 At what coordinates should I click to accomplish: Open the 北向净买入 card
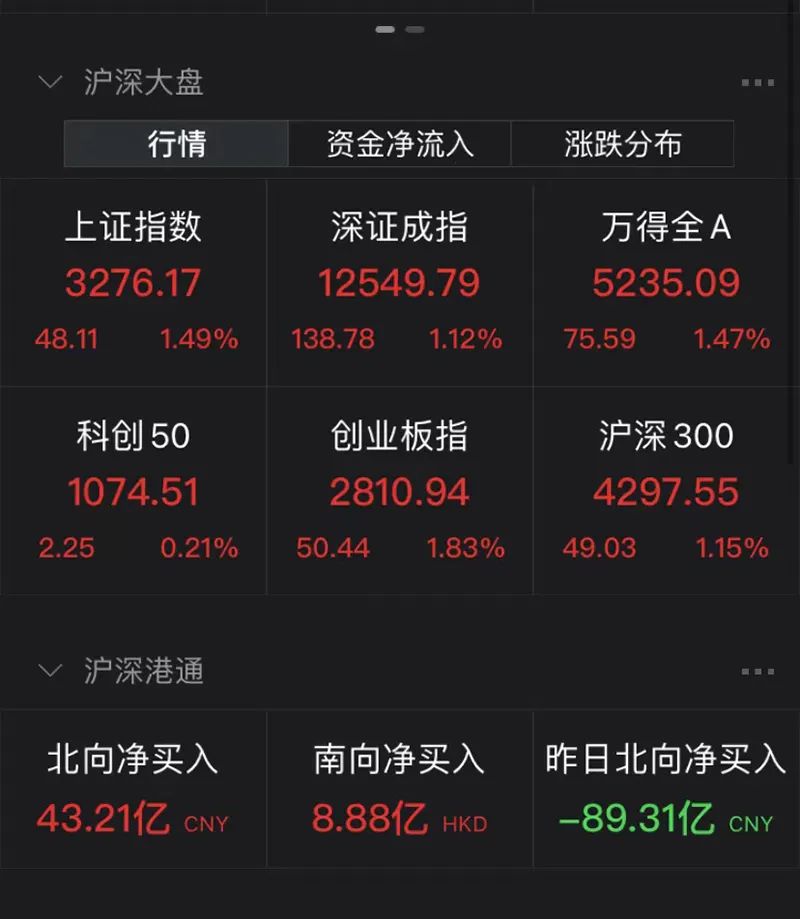pos(133,790)
